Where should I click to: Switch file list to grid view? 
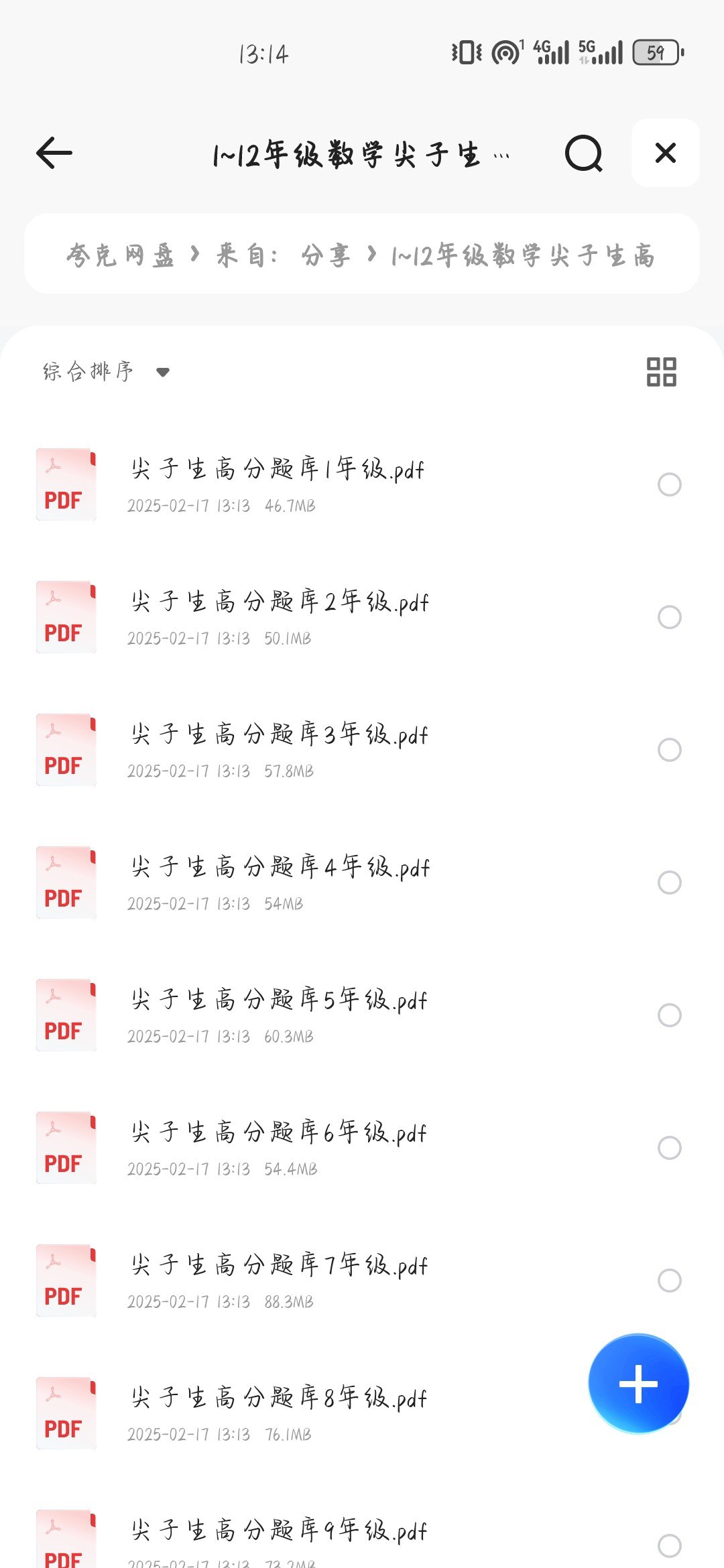662,372
